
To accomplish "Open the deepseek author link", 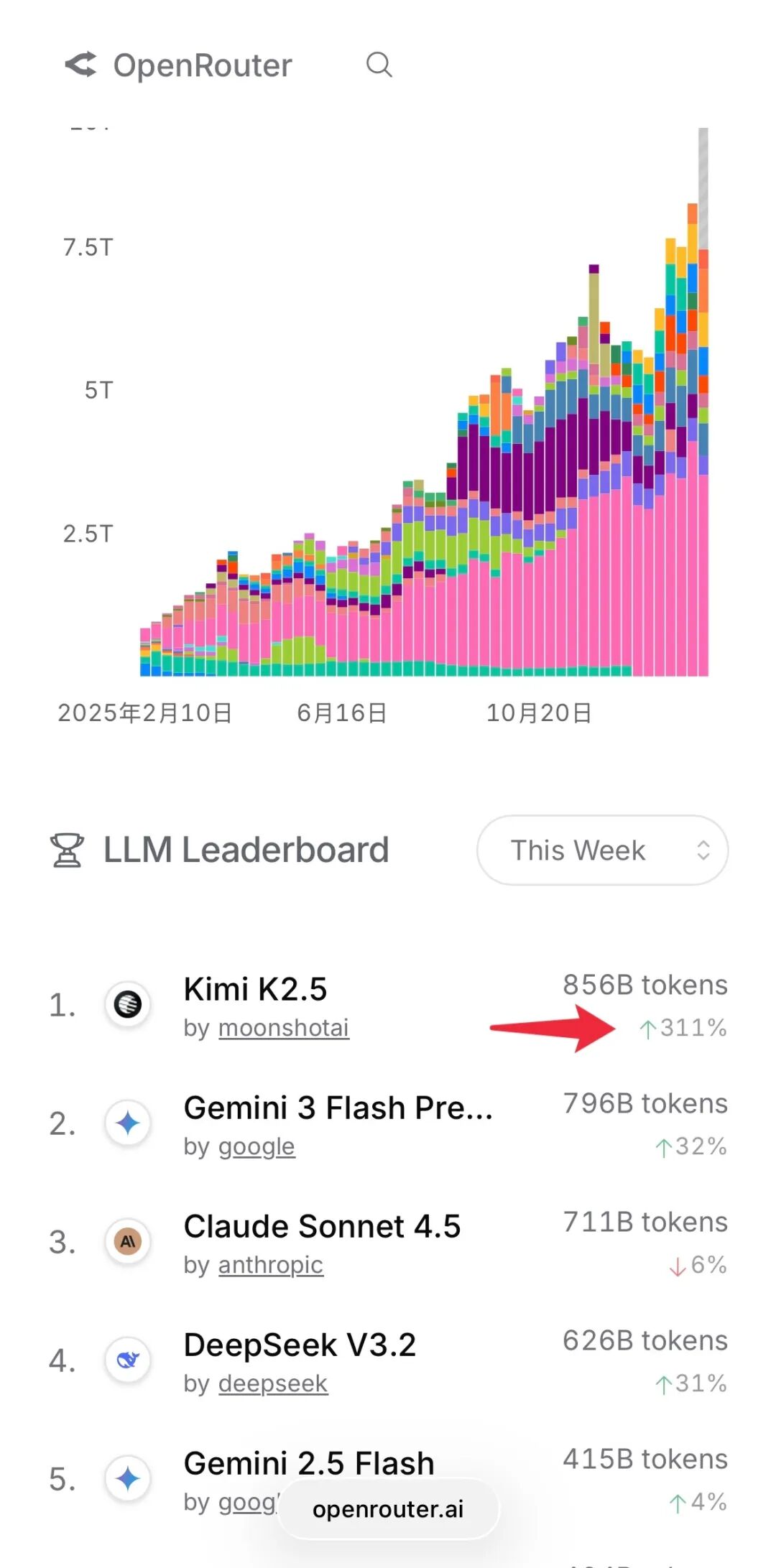I will [x=273, y=1383].
